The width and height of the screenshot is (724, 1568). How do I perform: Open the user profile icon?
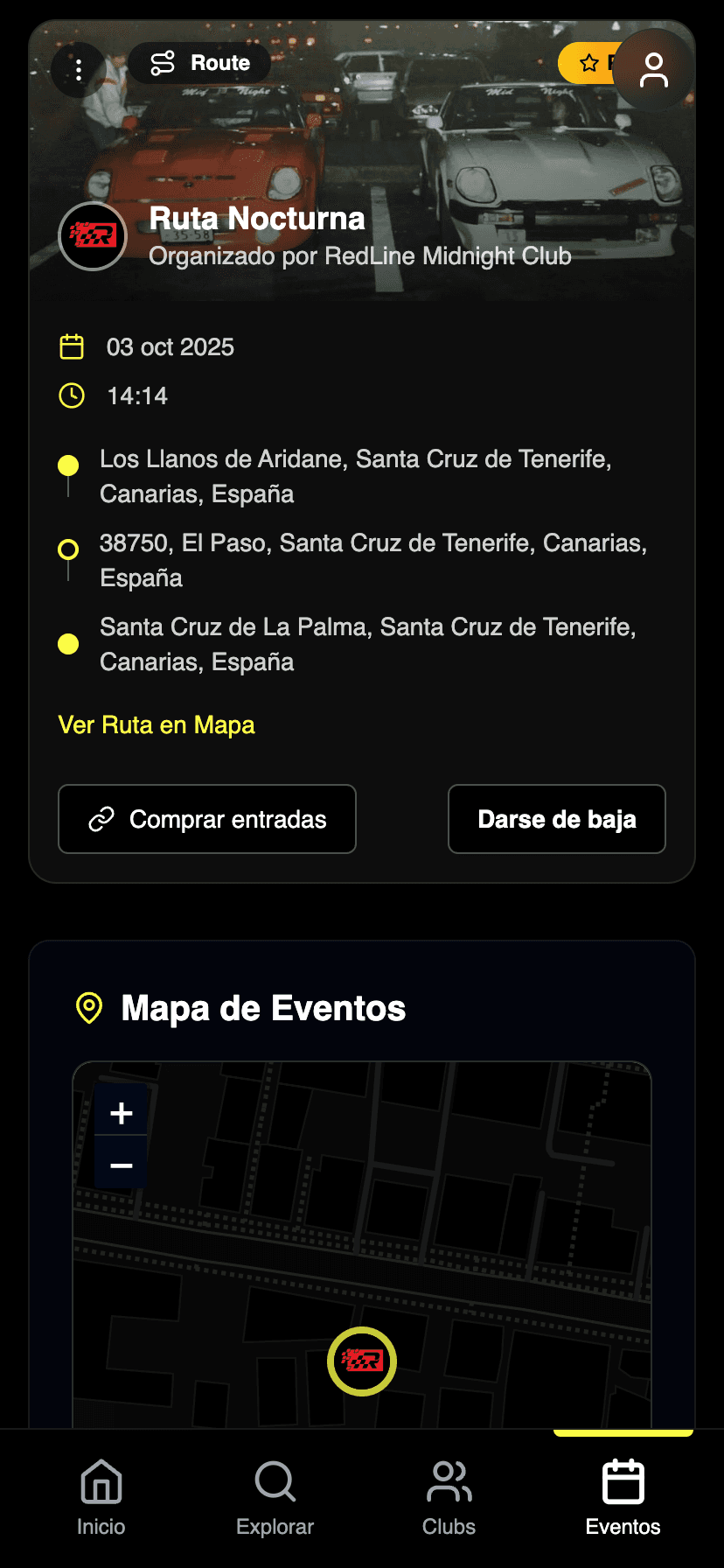coord(653,70)
